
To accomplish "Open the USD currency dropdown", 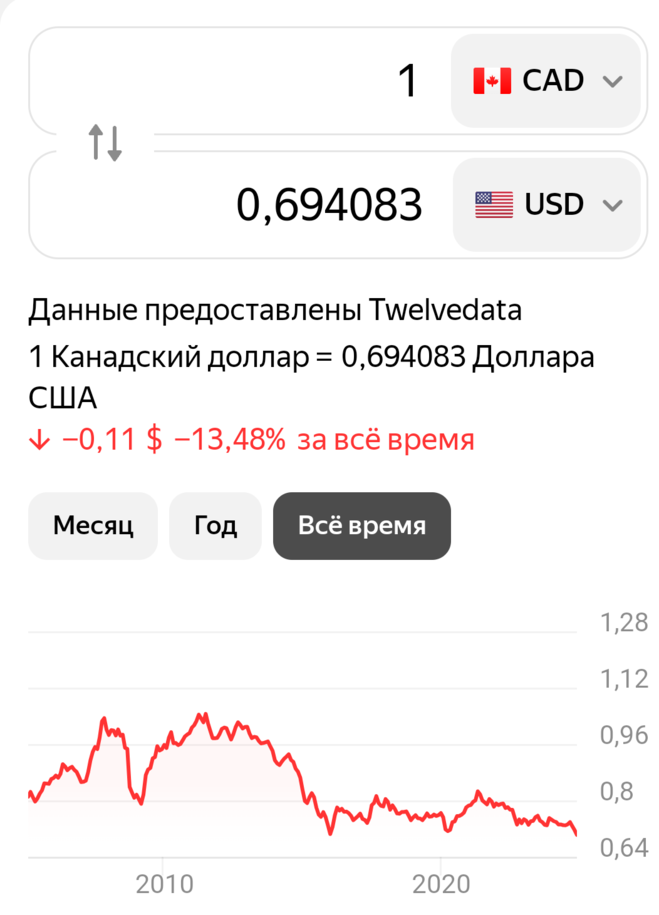I will point(547,205).
